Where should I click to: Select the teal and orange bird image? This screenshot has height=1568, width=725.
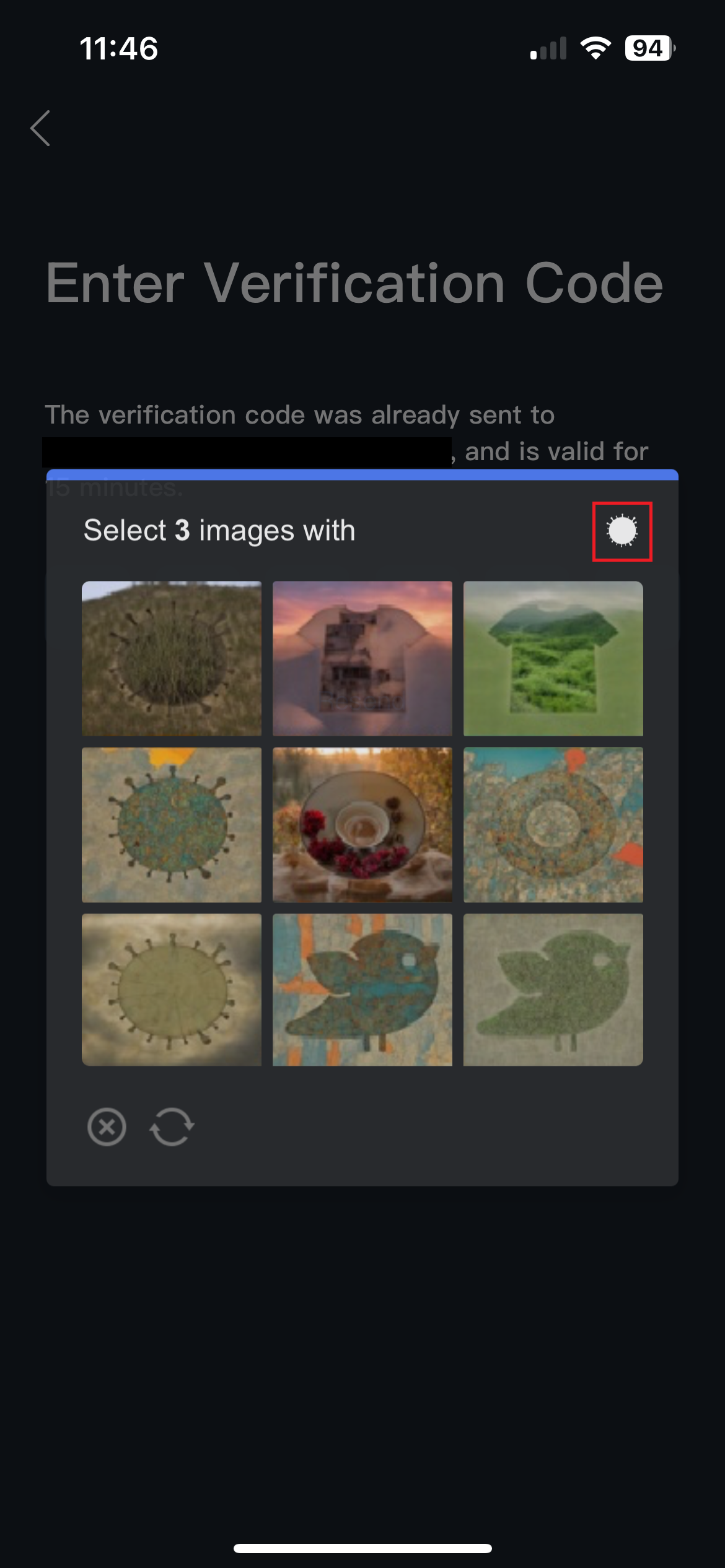tap(362, 989)
